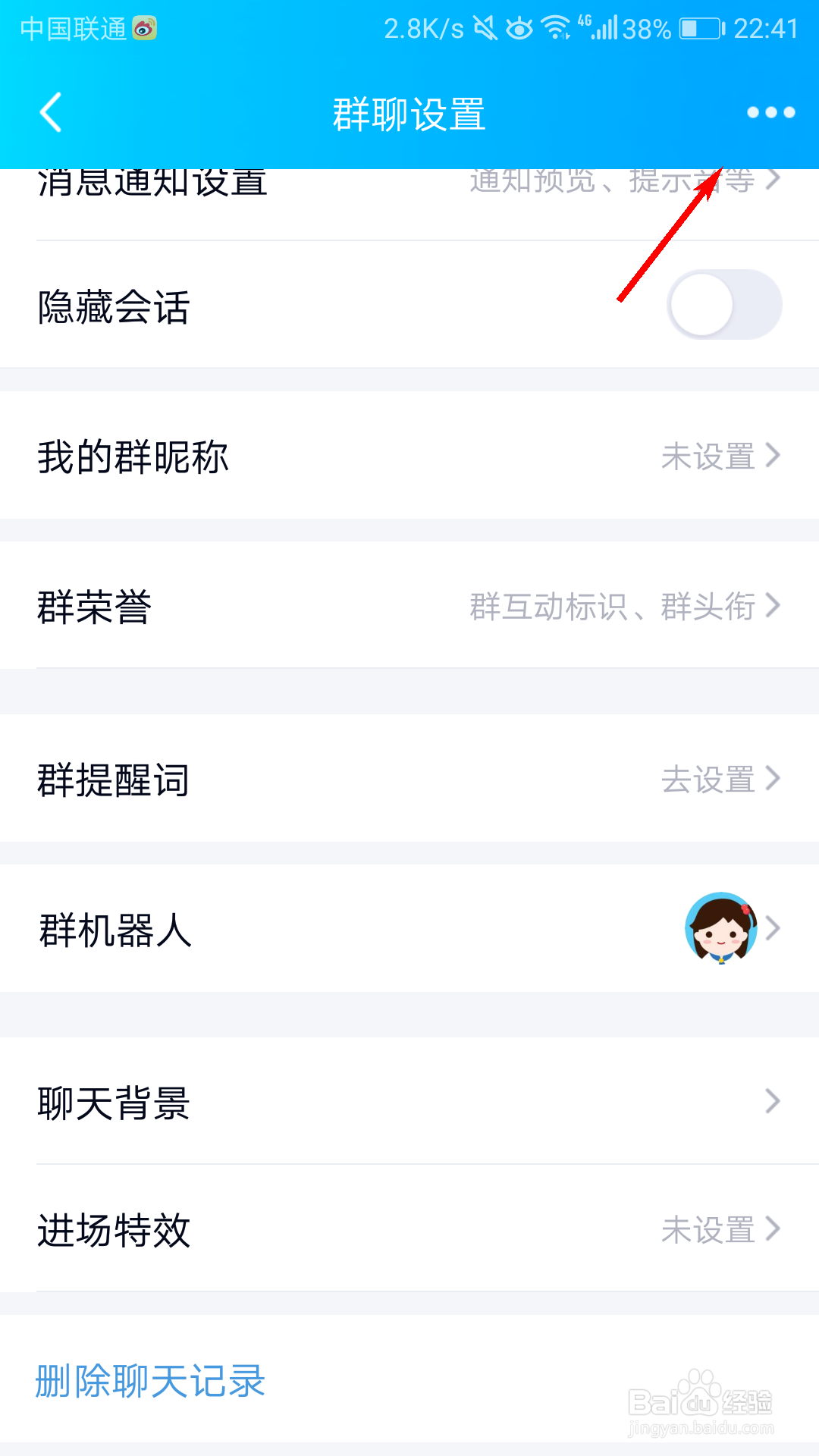819x1456 pixels.
Task: Open 聊天背景 options
Action: tap(409, 1101)
